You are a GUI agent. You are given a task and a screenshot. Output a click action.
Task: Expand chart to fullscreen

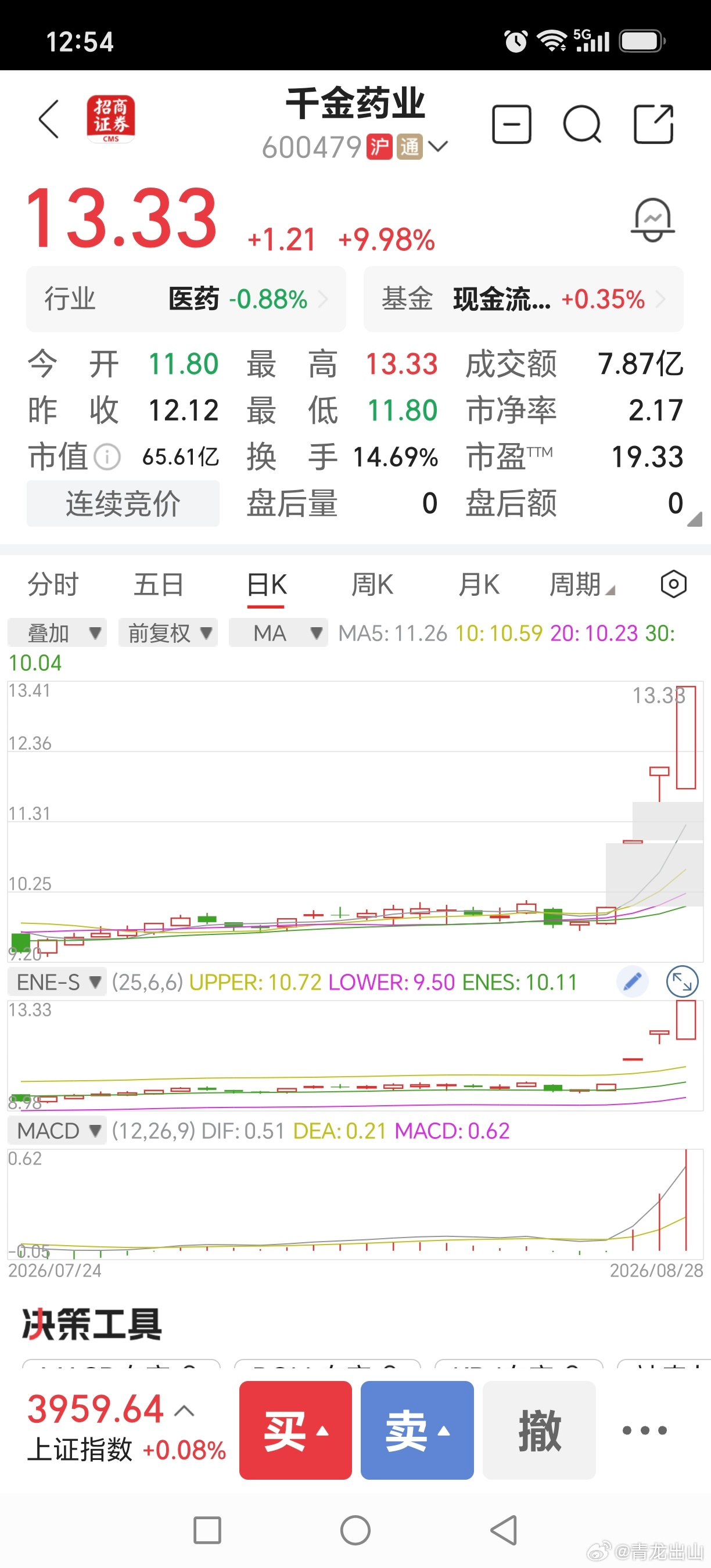pyautogui.click(x=682, y=982)
